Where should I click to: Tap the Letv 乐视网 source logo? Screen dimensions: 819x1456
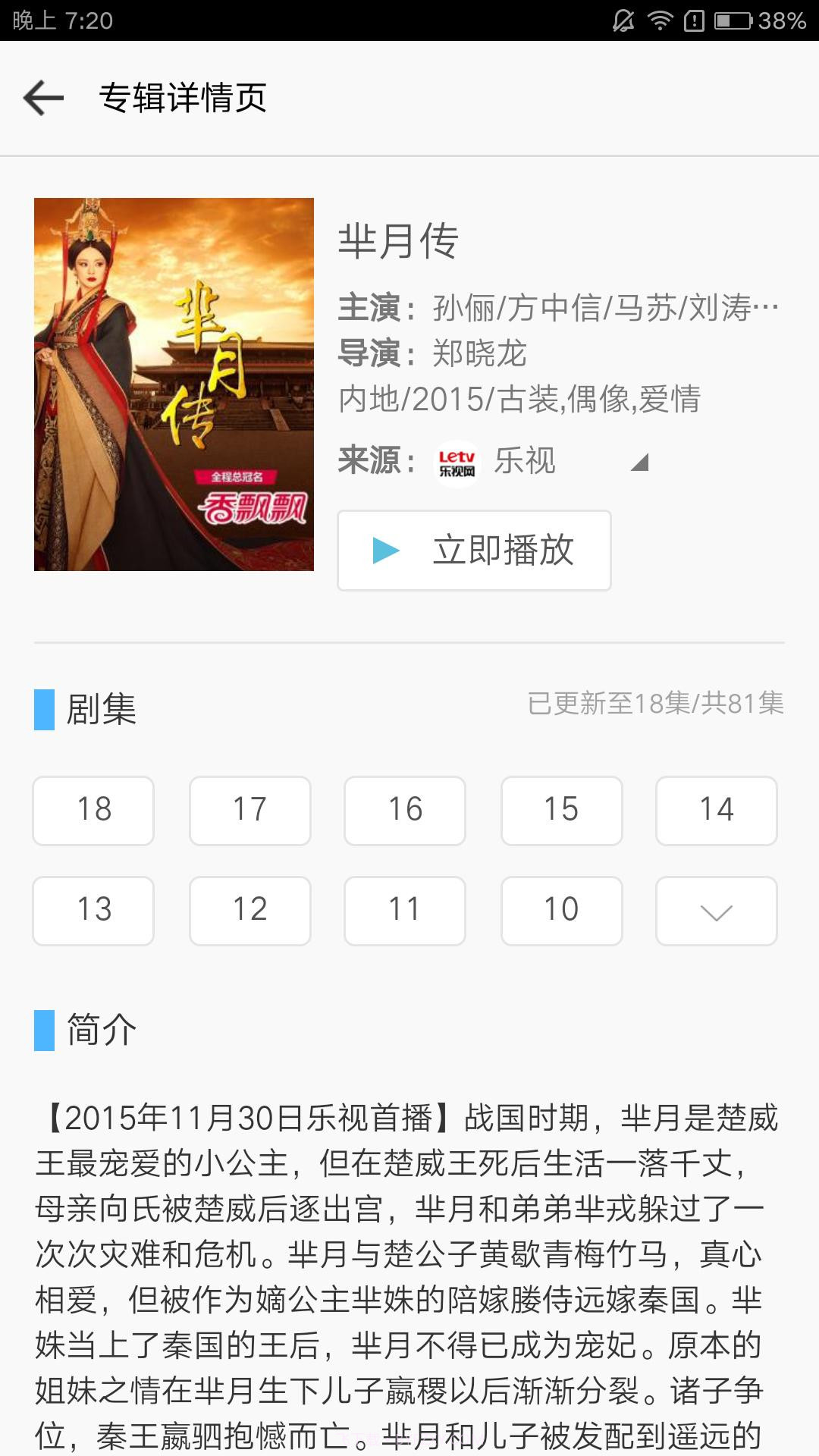[x=457, y=460]
